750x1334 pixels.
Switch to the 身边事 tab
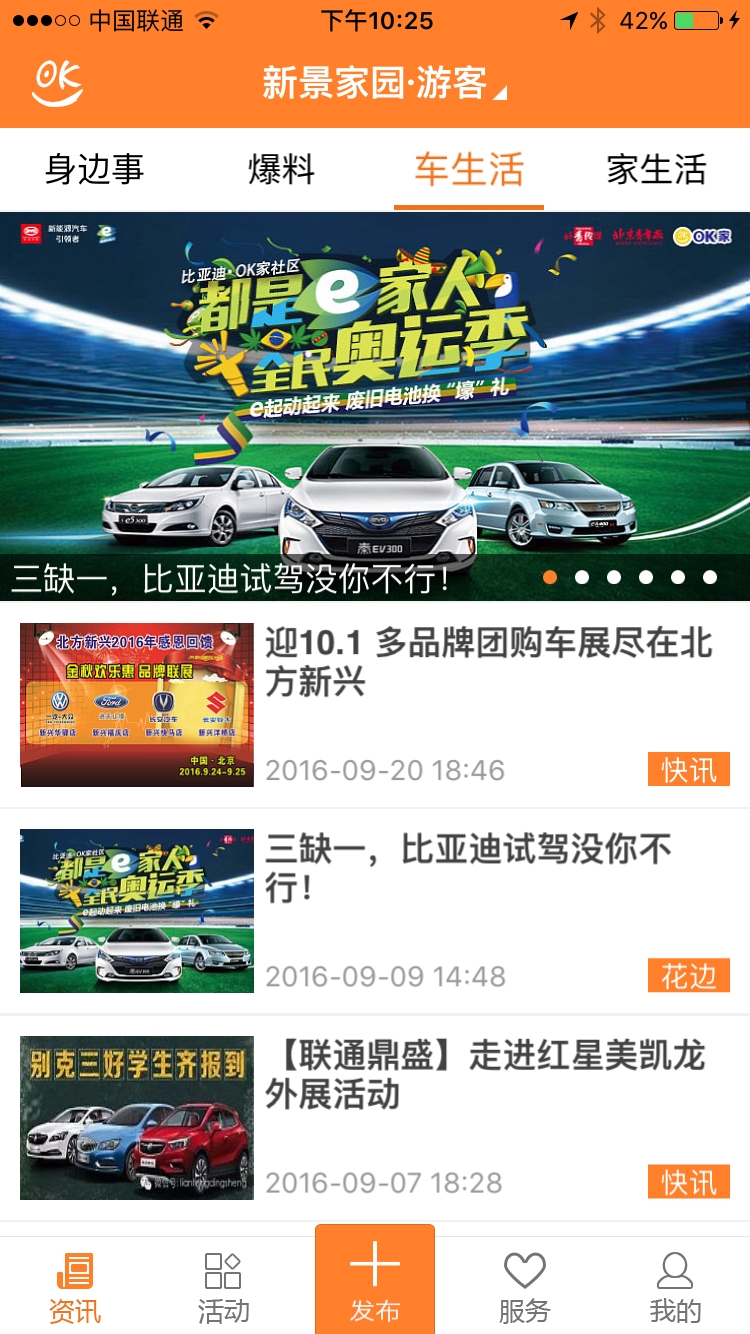click(94, 170)
